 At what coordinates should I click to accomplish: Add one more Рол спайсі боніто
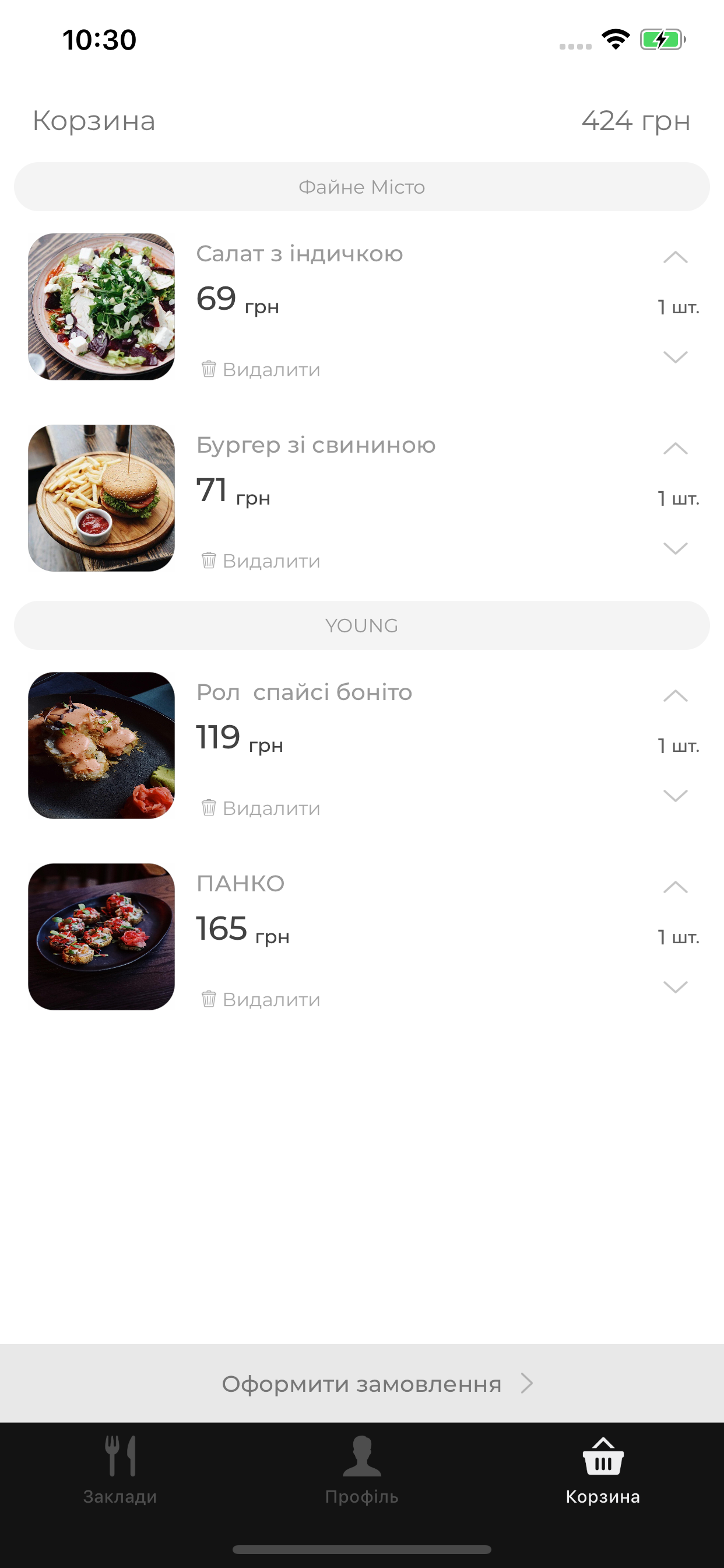(676, 696)
